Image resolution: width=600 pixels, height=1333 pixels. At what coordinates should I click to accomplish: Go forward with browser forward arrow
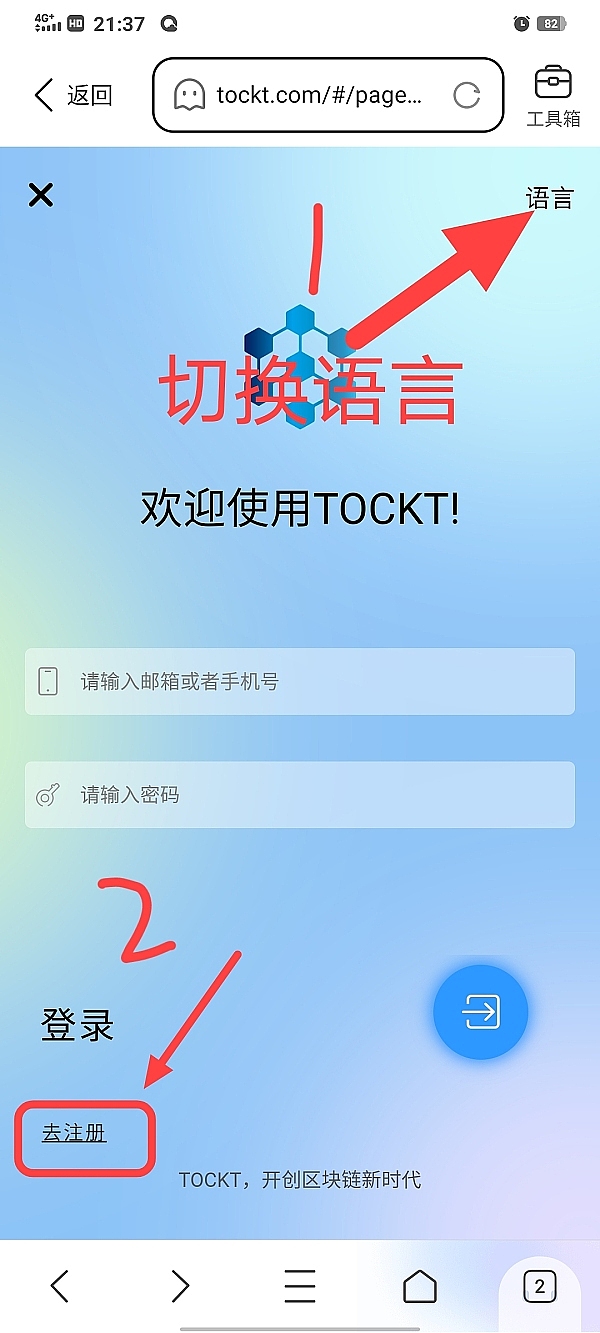point(180,1285)
